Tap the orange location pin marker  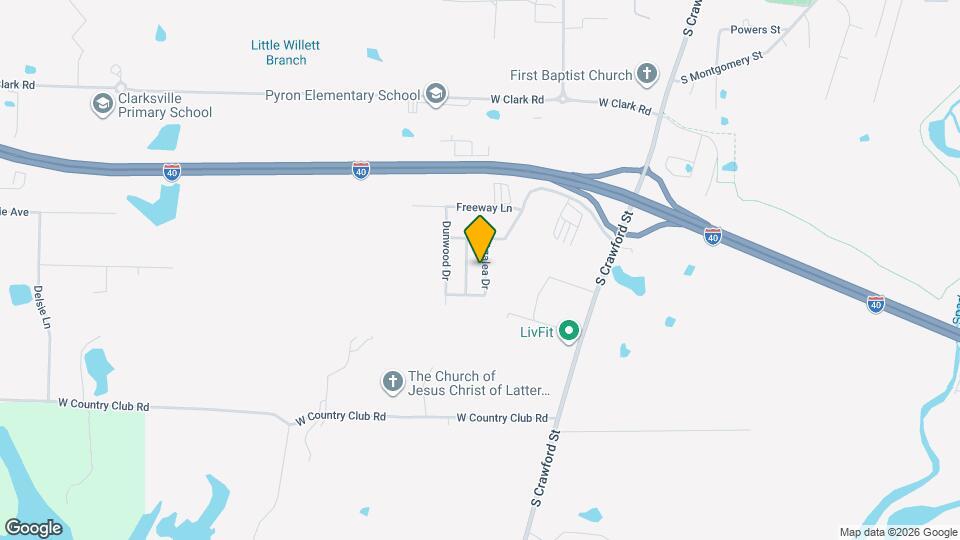point(481,238)
